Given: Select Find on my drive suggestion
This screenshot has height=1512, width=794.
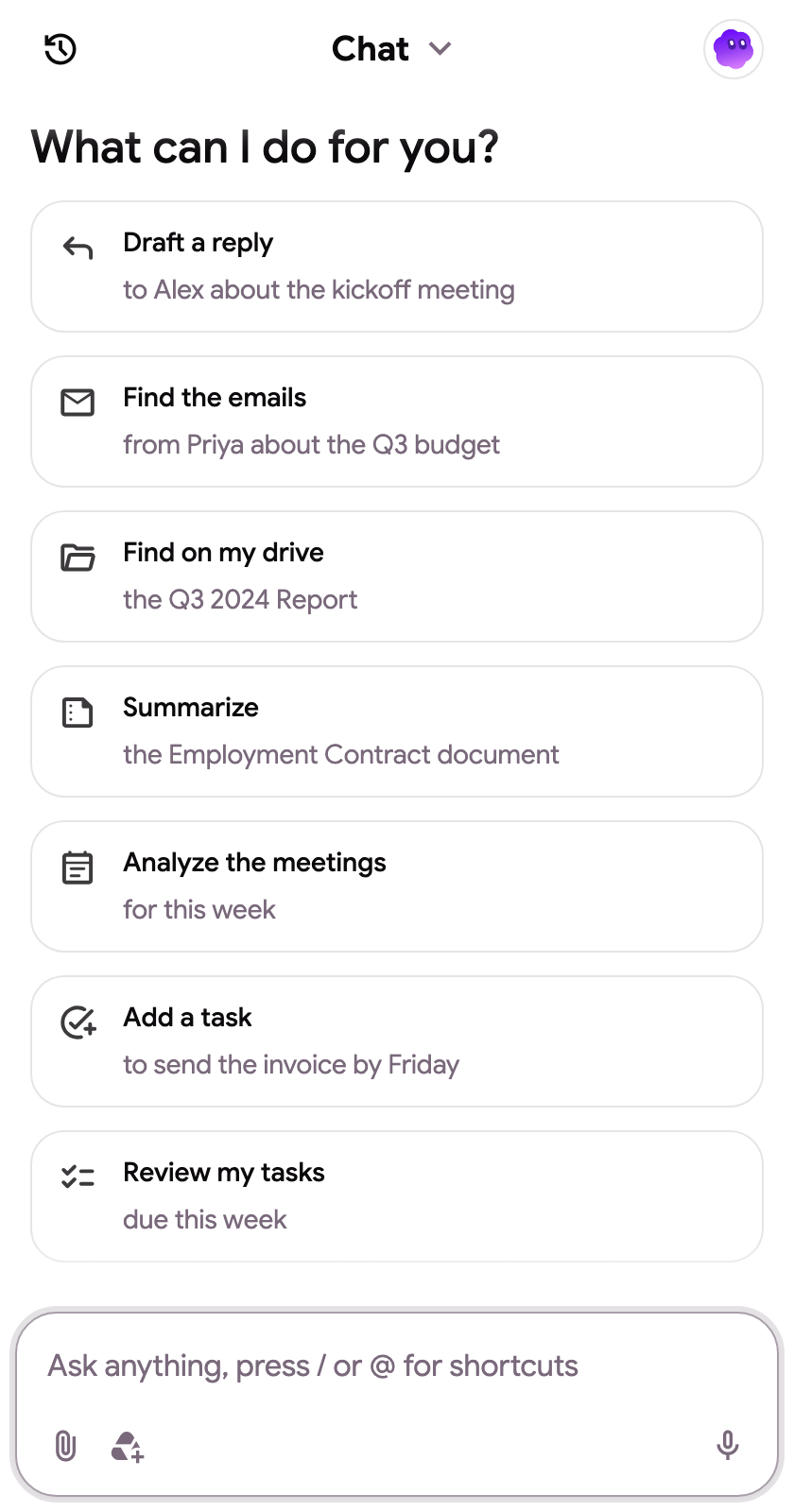Looking at the screenshot, I should coord(397,576).
